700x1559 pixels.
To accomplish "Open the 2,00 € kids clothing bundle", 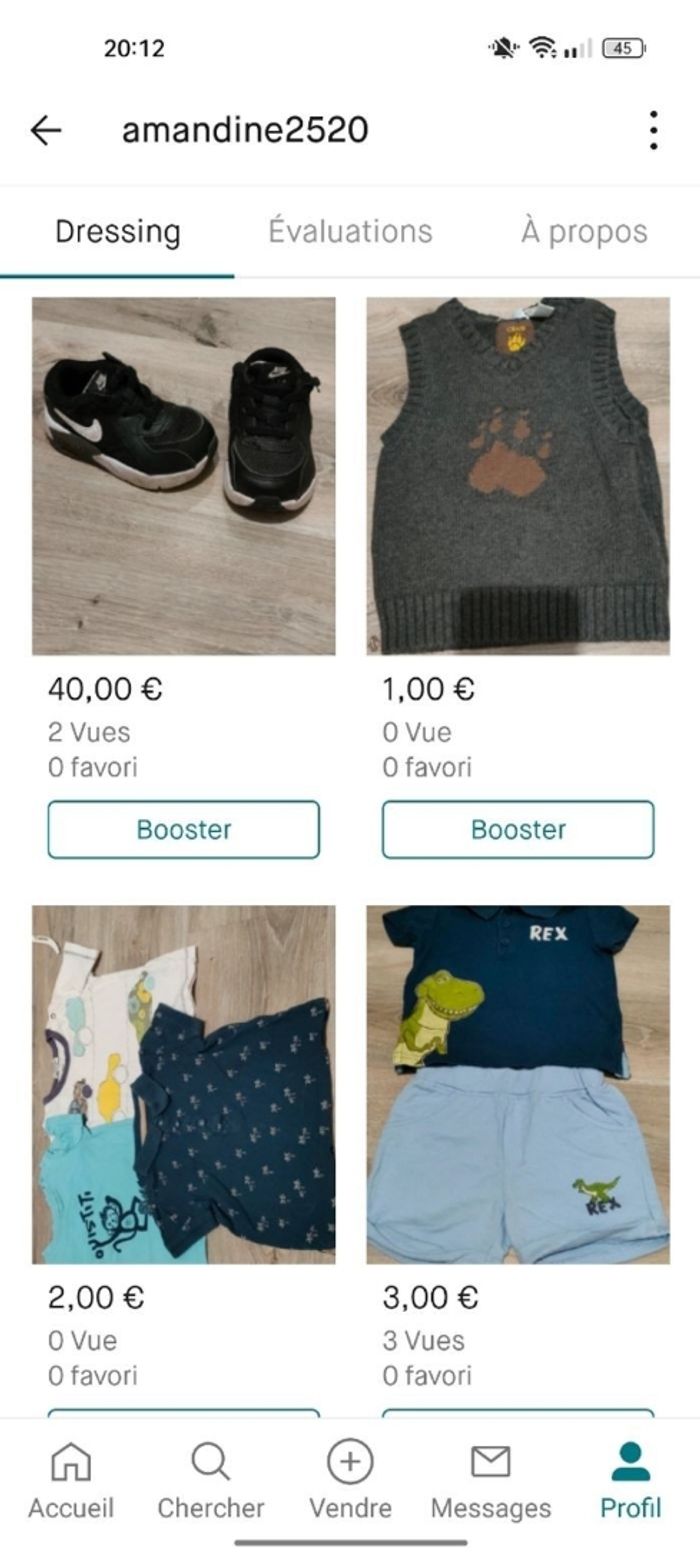I will click(184, 1084).
